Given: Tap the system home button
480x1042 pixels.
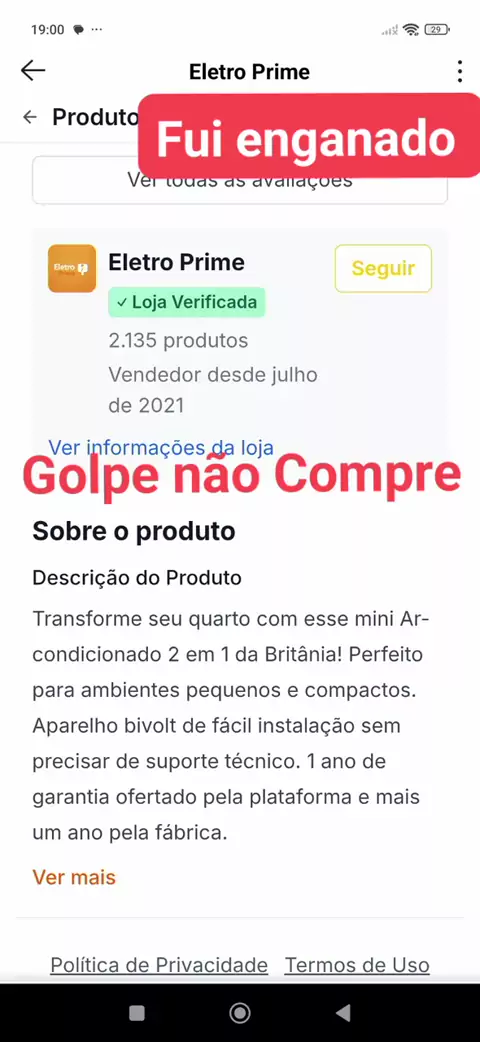Looking at the screenshot, I should coord(239,1013).
